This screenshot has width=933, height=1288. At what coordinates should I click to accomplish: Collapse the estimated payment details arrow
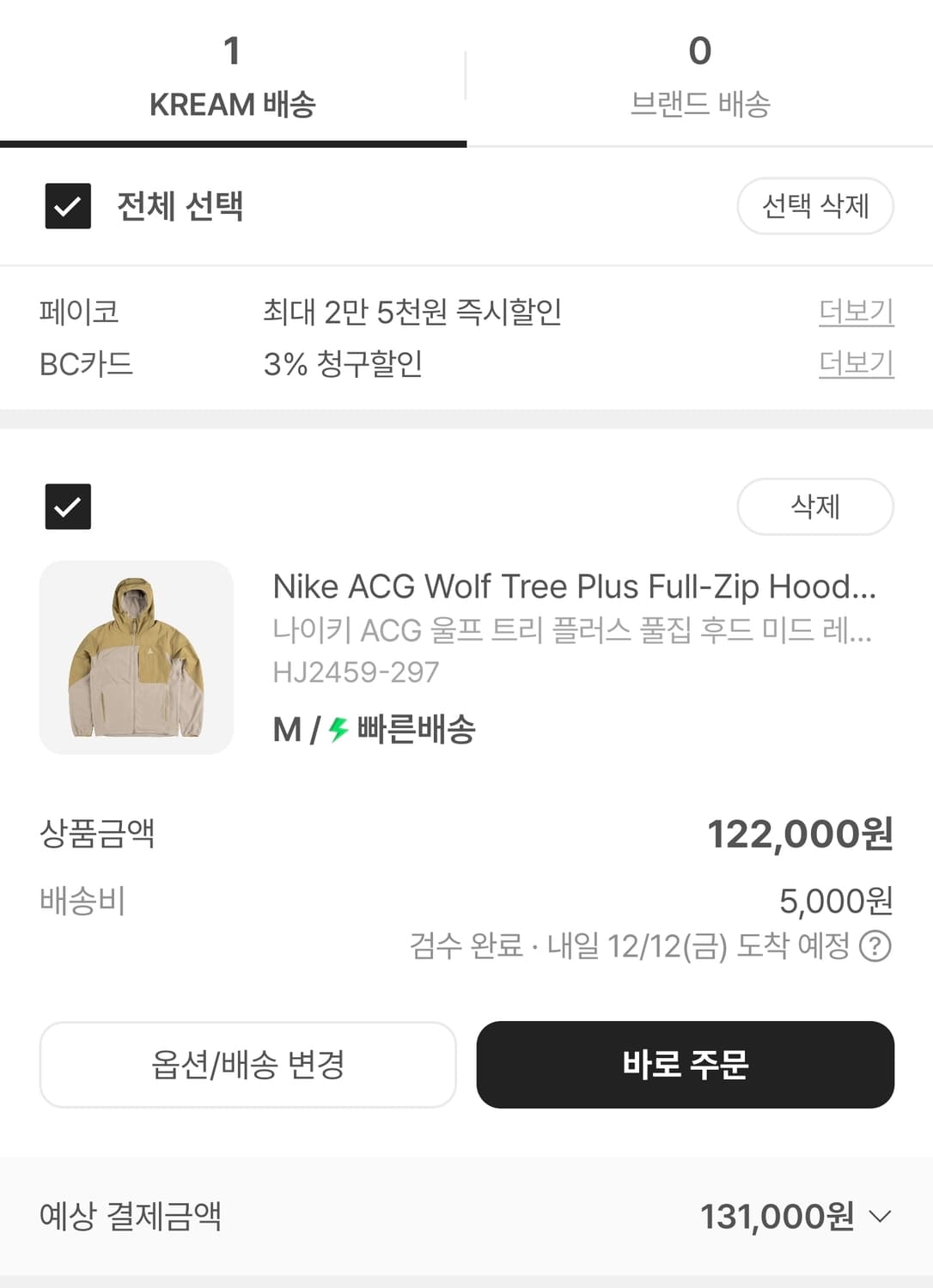click(x=881, y=1216)
